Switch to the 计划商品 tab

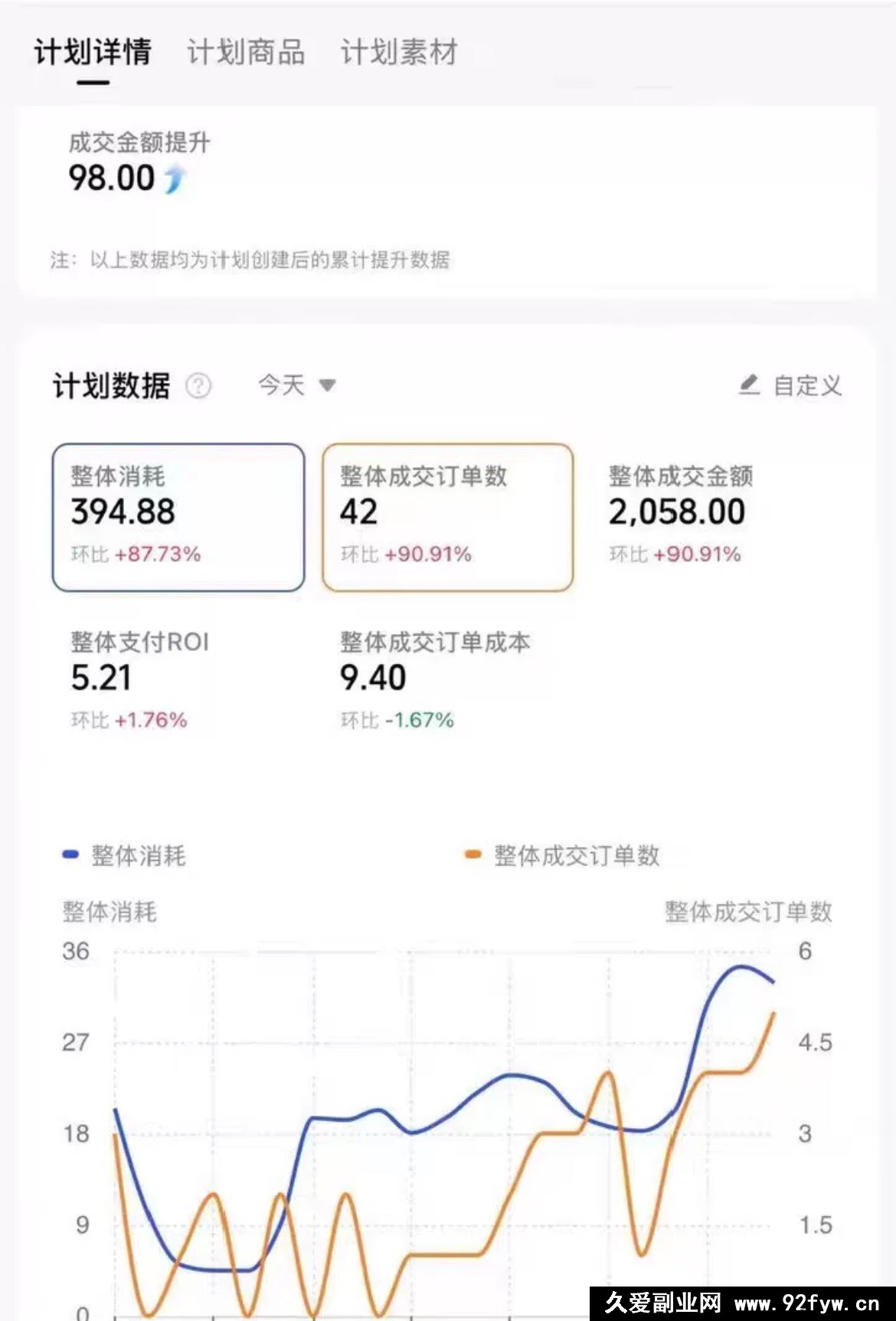[x=247, y=52]
